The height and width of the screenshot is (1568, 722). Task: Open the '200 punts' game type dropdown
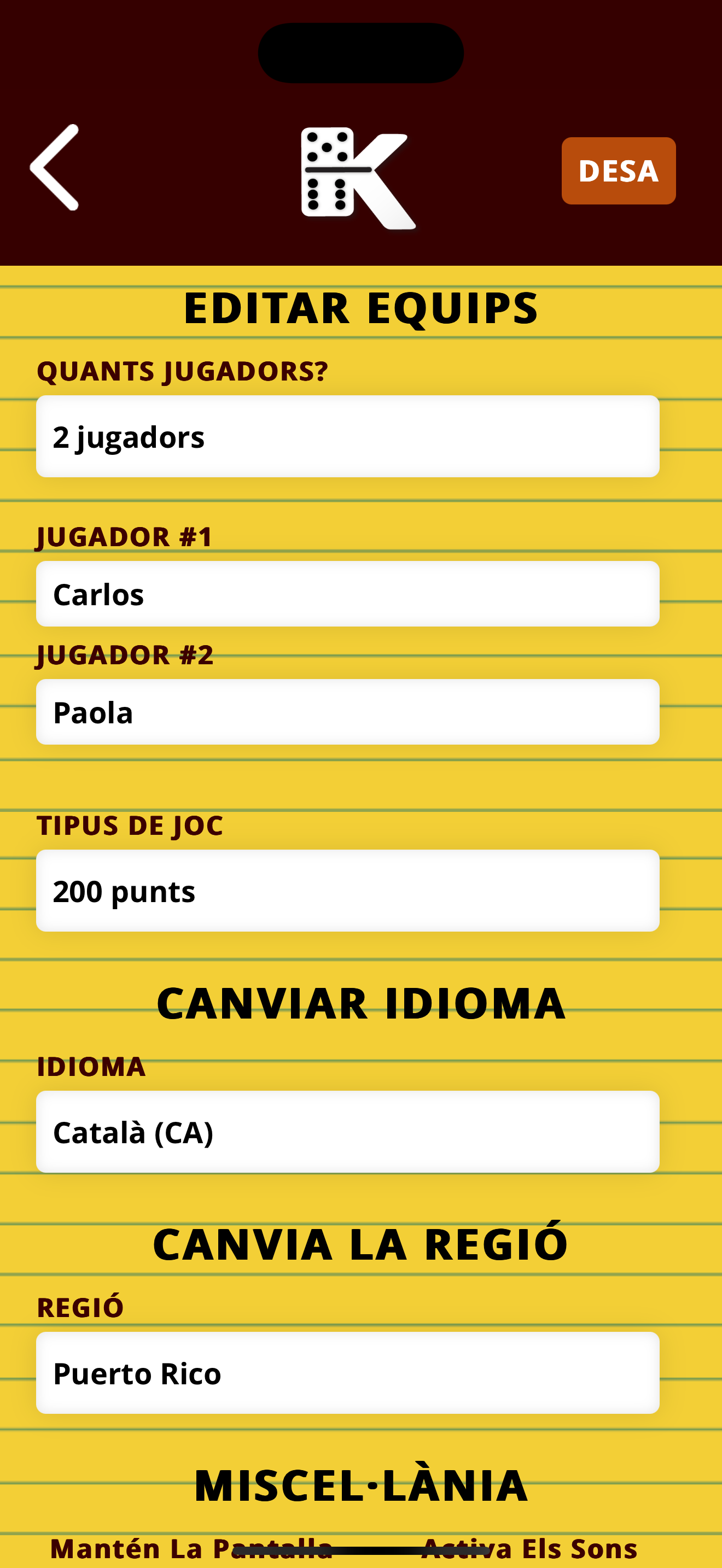click(348, 891)
